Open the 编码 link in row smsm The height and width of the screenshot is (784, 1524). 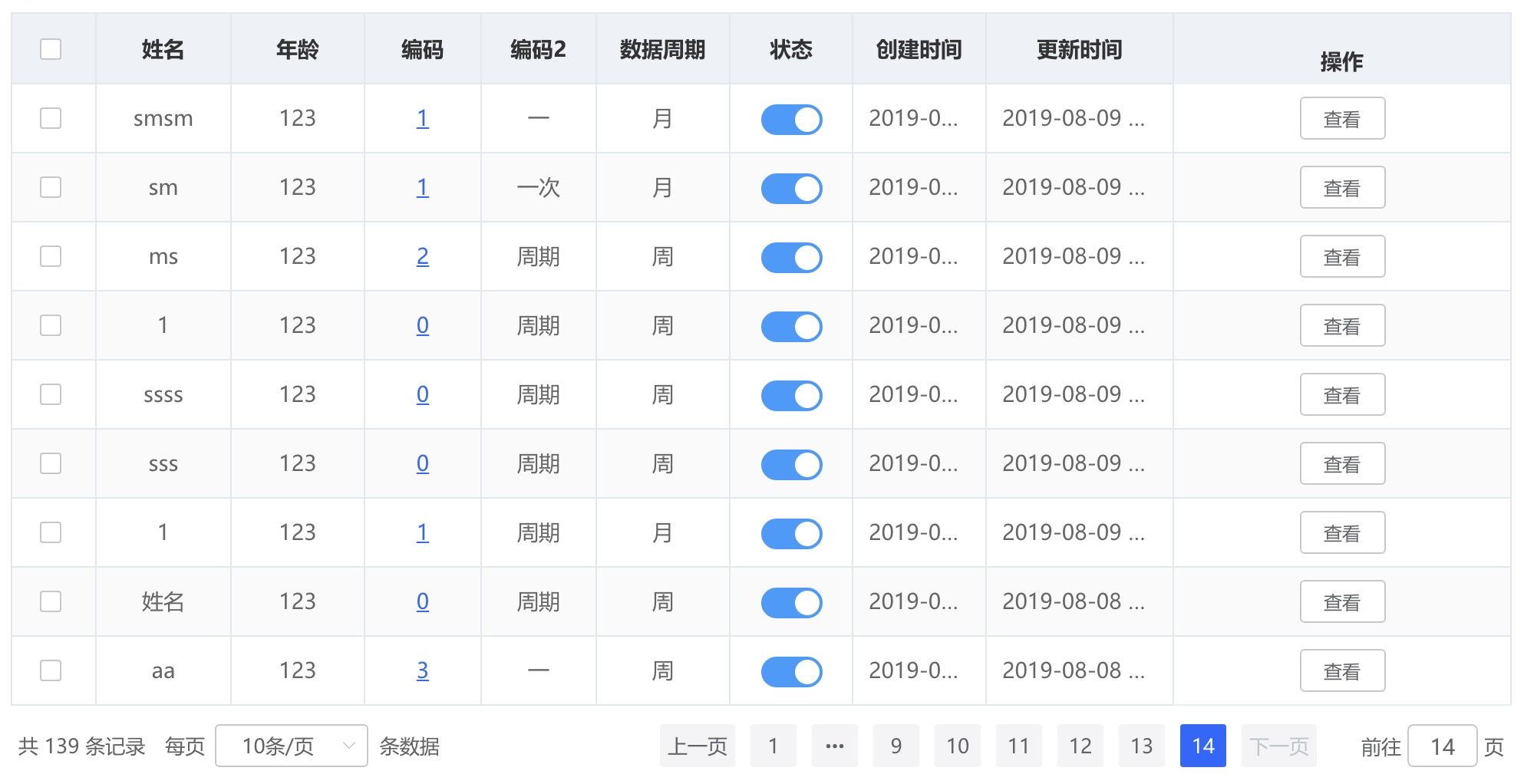tap(422, 118)
